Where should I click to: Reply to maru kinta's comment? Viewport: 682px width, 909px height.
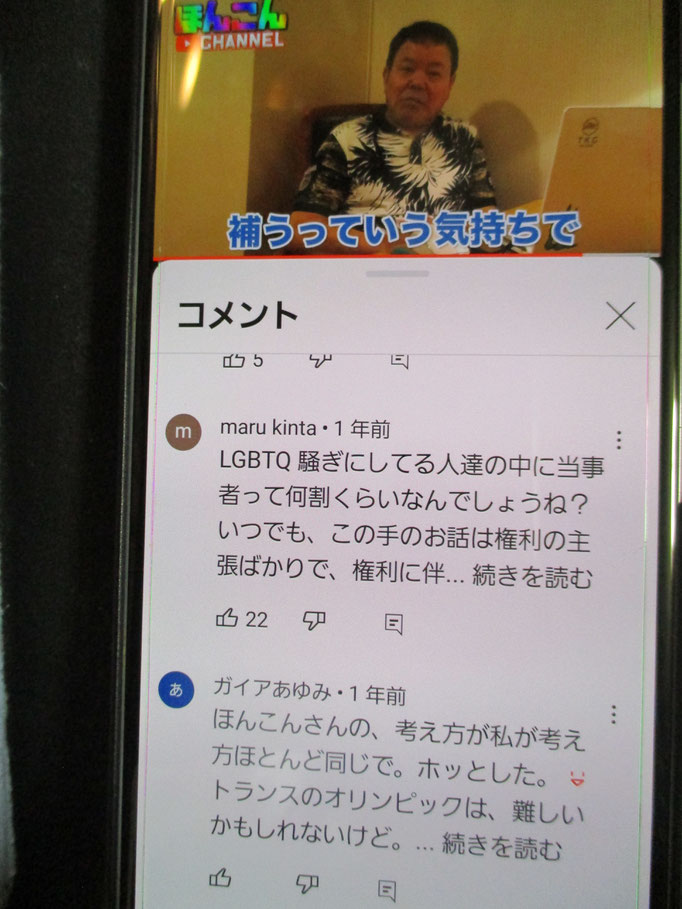(394, 624)
